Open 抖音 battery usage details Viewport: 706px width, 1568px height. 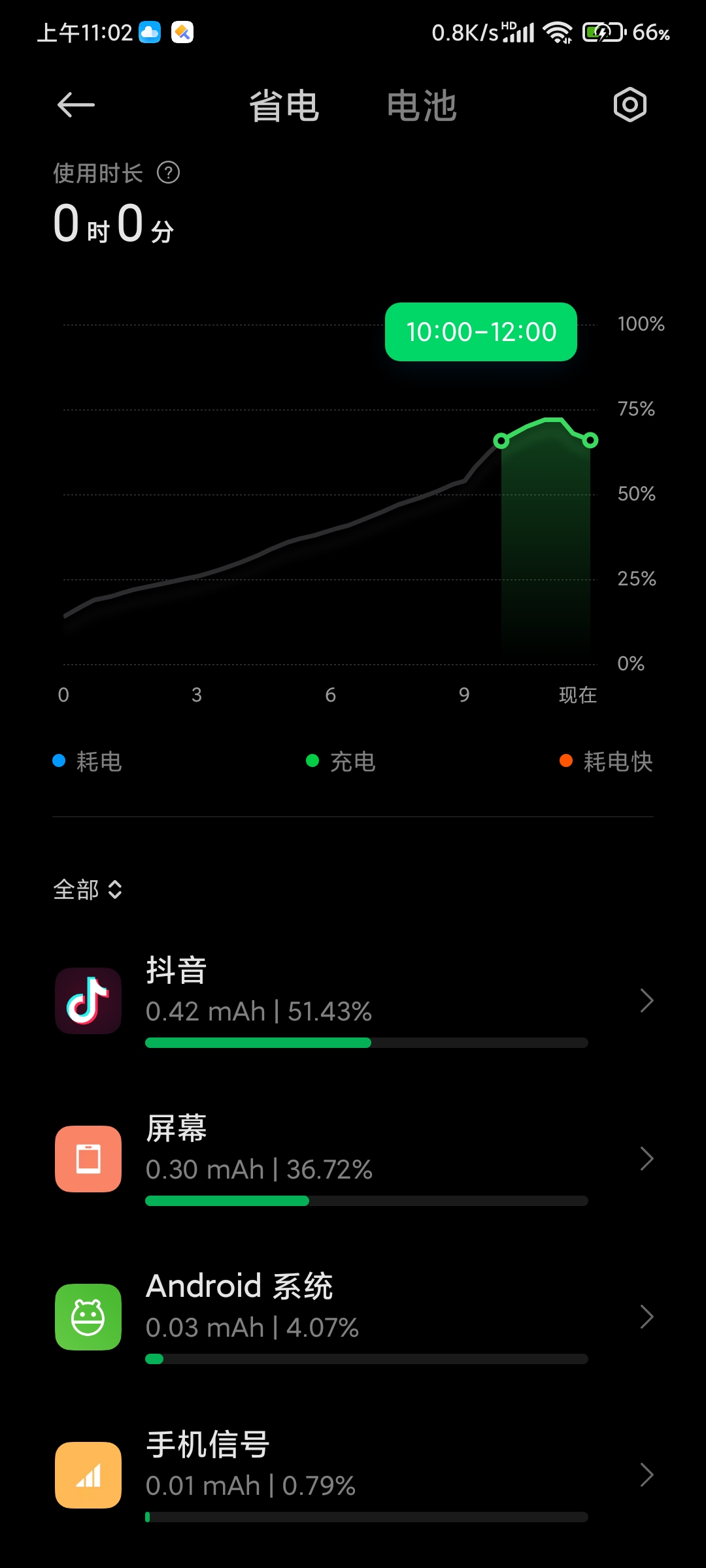point(353,1001)
